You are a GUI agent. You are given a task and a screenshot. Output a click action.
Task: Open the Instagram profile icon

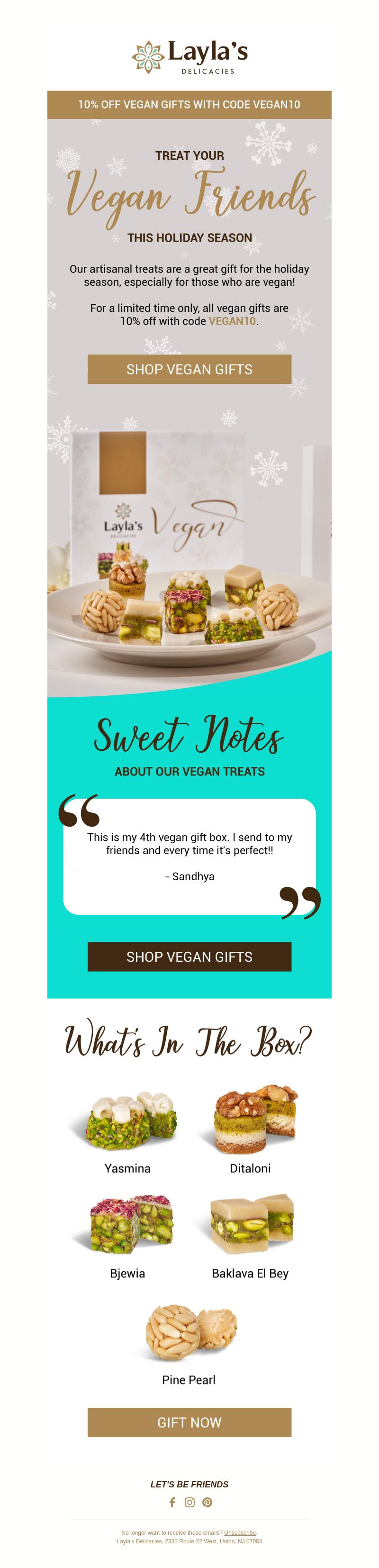190,1502
